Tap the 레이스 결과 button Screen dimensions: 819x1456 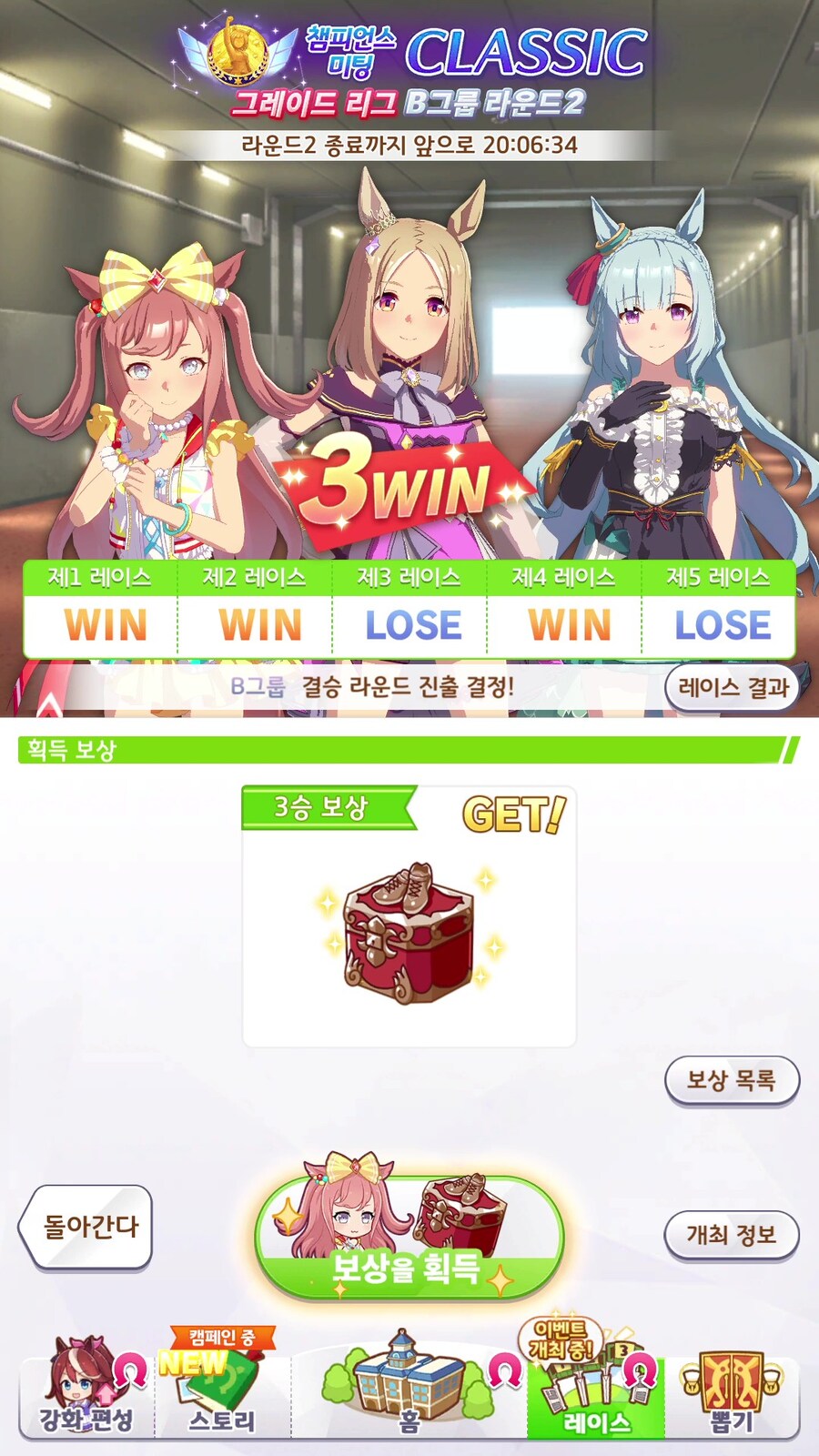click(732, 688)
